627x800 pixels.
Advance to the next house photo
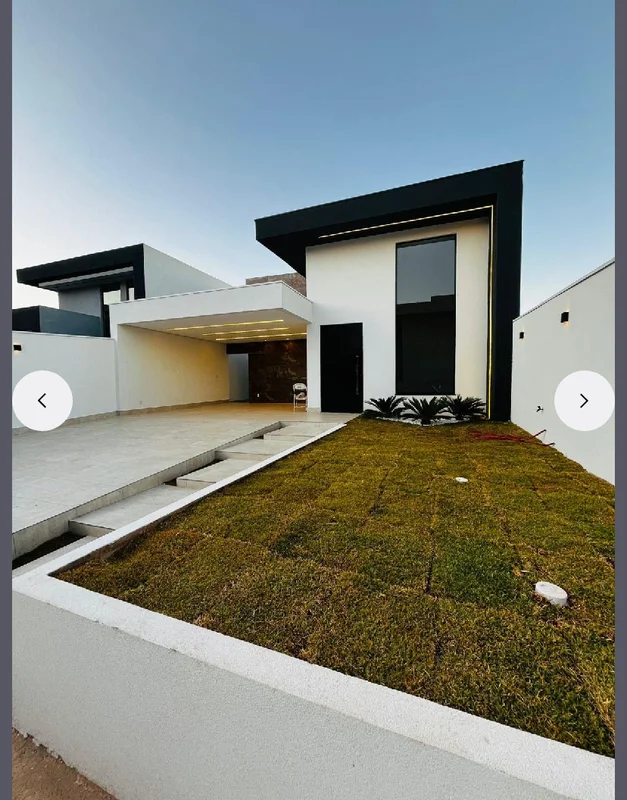[x=584, y=401]
